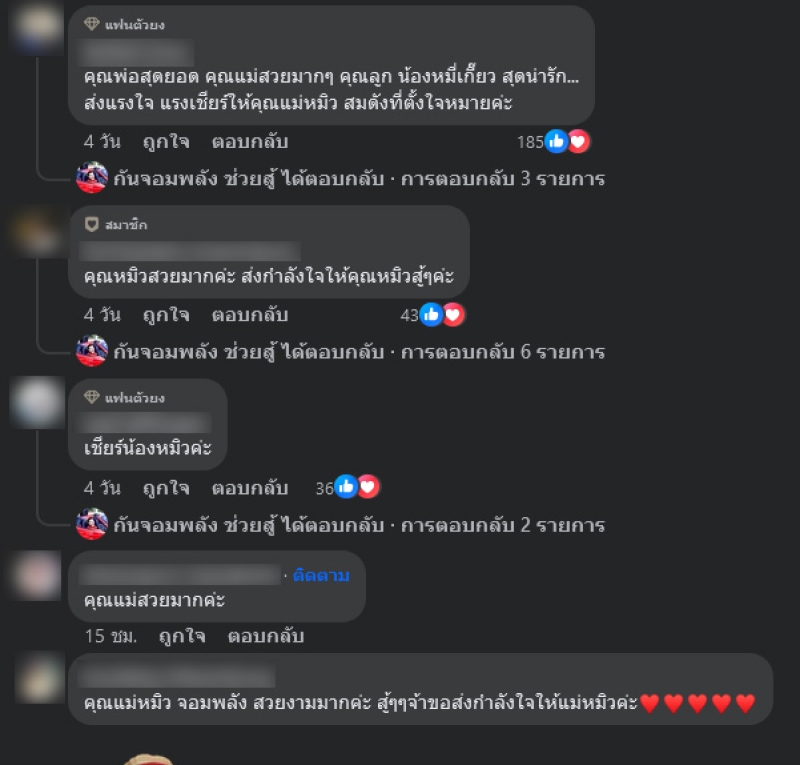
Task: Like the comment posted 15 ชม. ago
Action: click(x=181, y=636)
